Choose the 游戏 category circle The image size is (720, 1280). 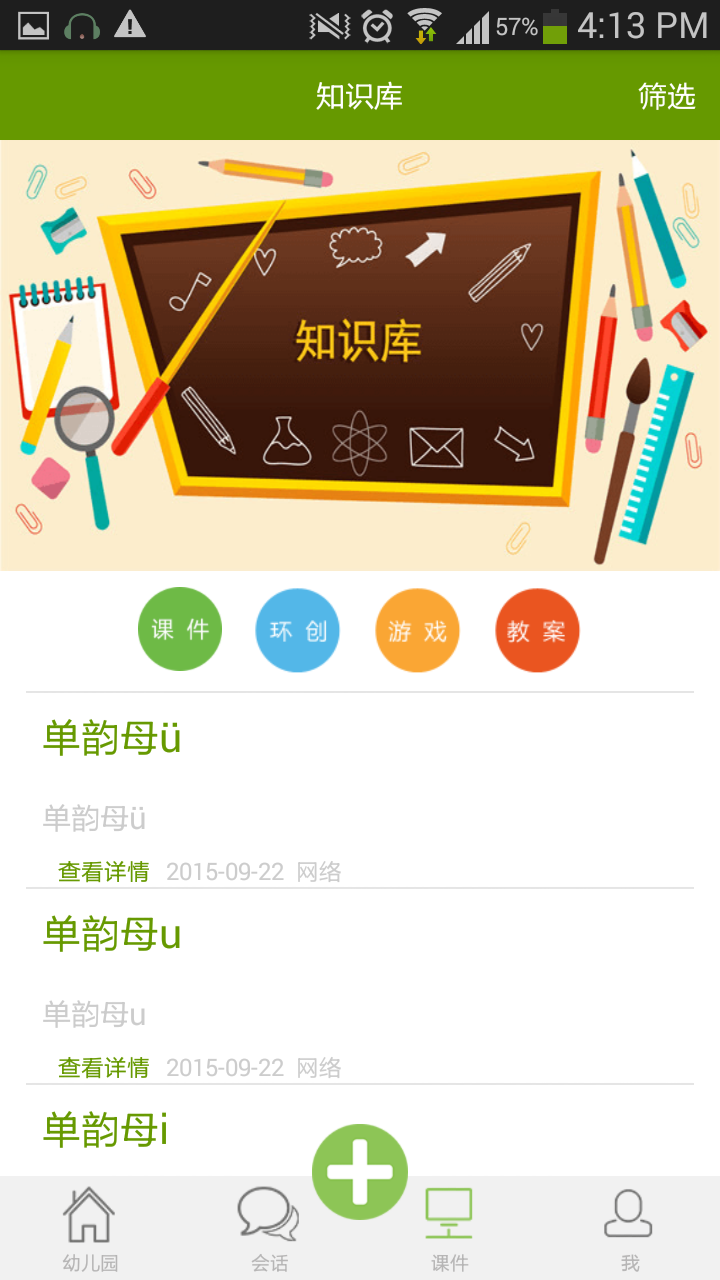[x=417, y=631]
